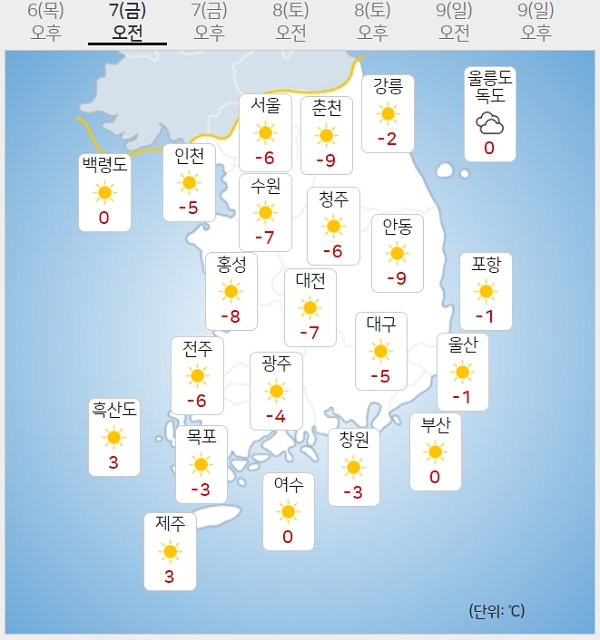View the 8(토) 오후 forecast

[x=372, y=21]
